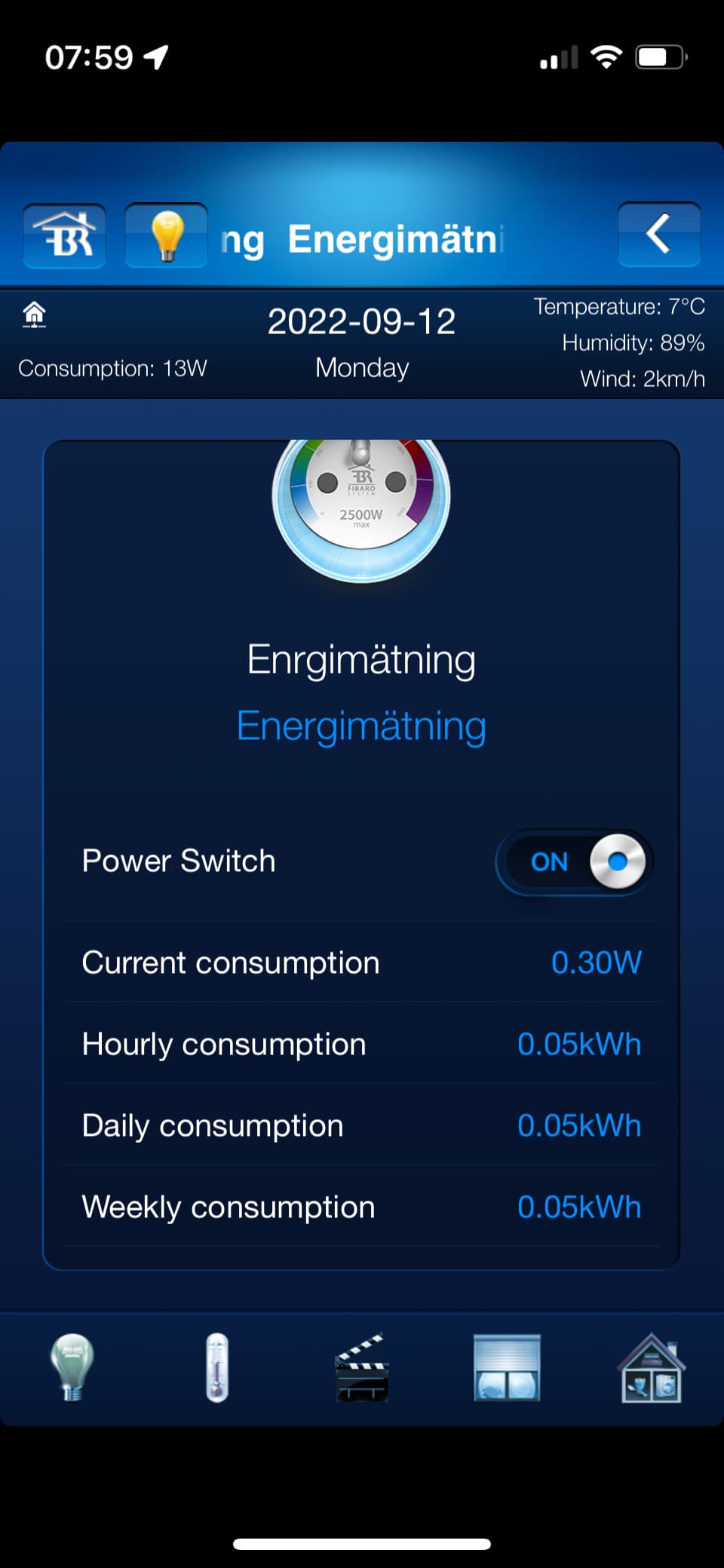Screen dimensions: 724x1568
Task: Open the scenes clapperboard tab
Action: pos(362,1367)
